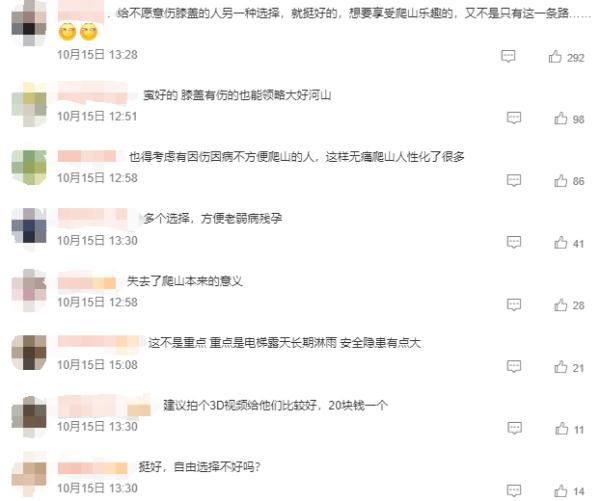Like the comment about 电梯露天长期淋雨

click(x=555, y=367)
